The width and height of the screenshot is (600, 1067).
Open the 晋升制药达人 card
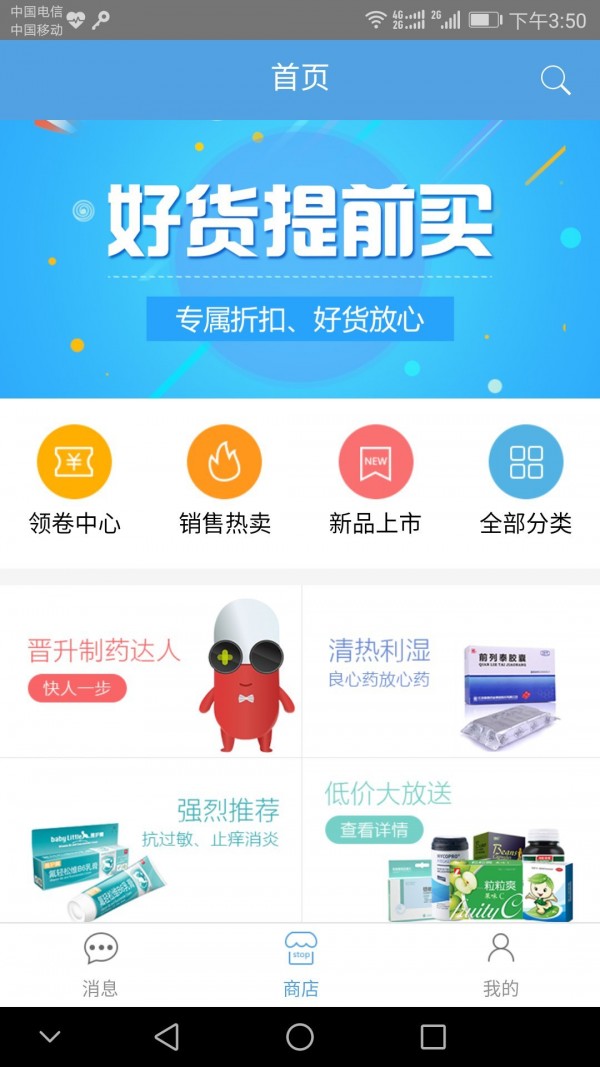tap(150, 670)
